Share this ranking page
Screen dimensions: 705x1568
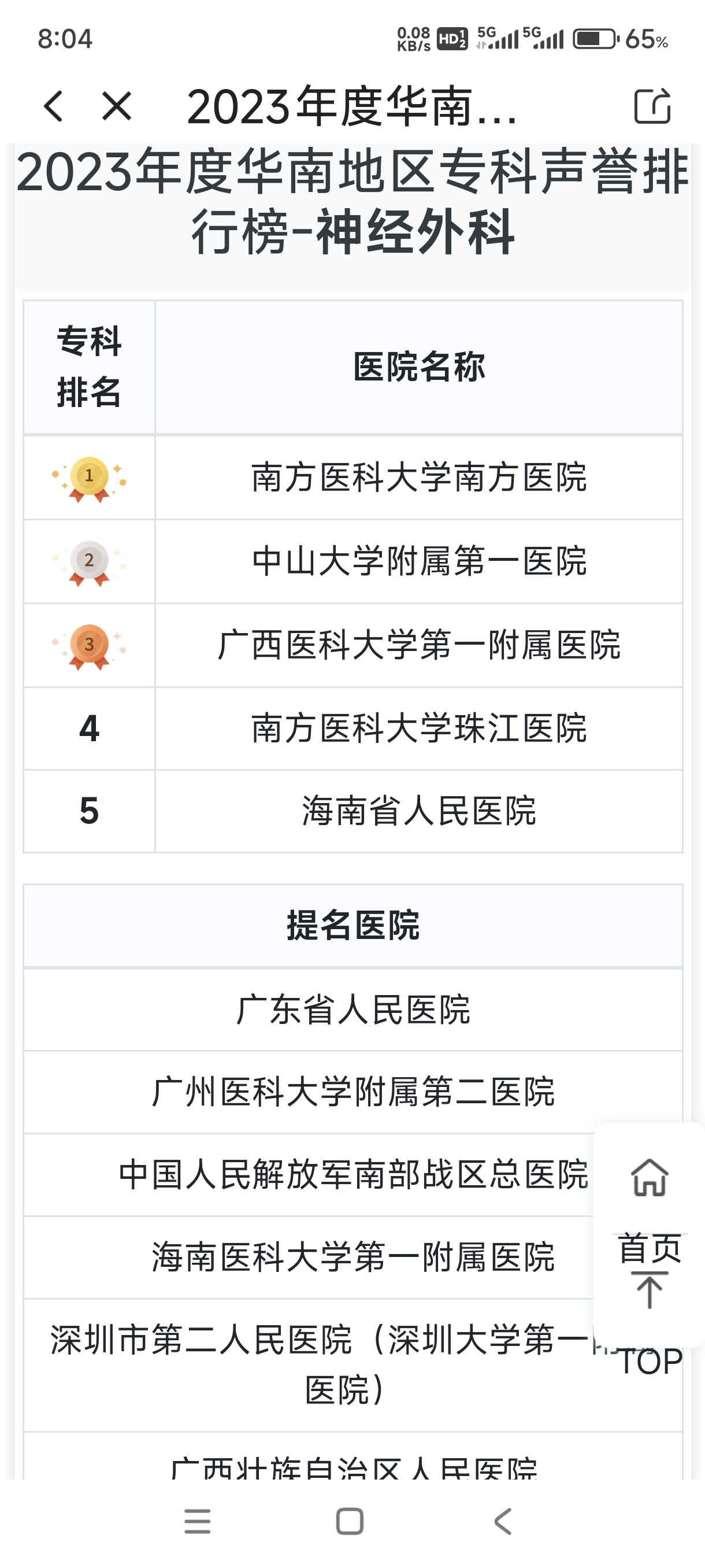(652, 106)
